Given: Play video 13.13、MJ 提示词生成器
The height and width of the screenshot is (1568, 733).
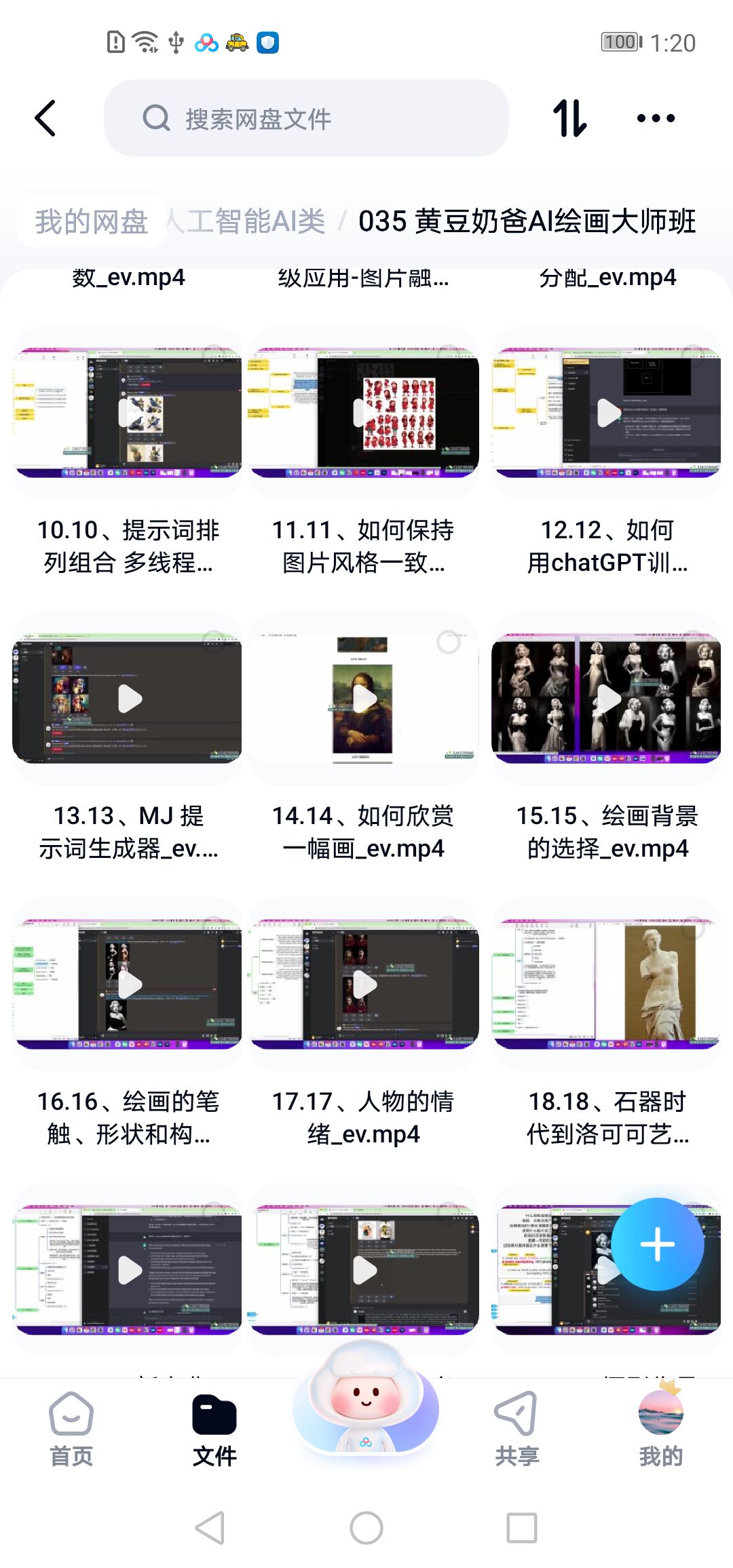Looking at the screenshot, I should 129,699.
